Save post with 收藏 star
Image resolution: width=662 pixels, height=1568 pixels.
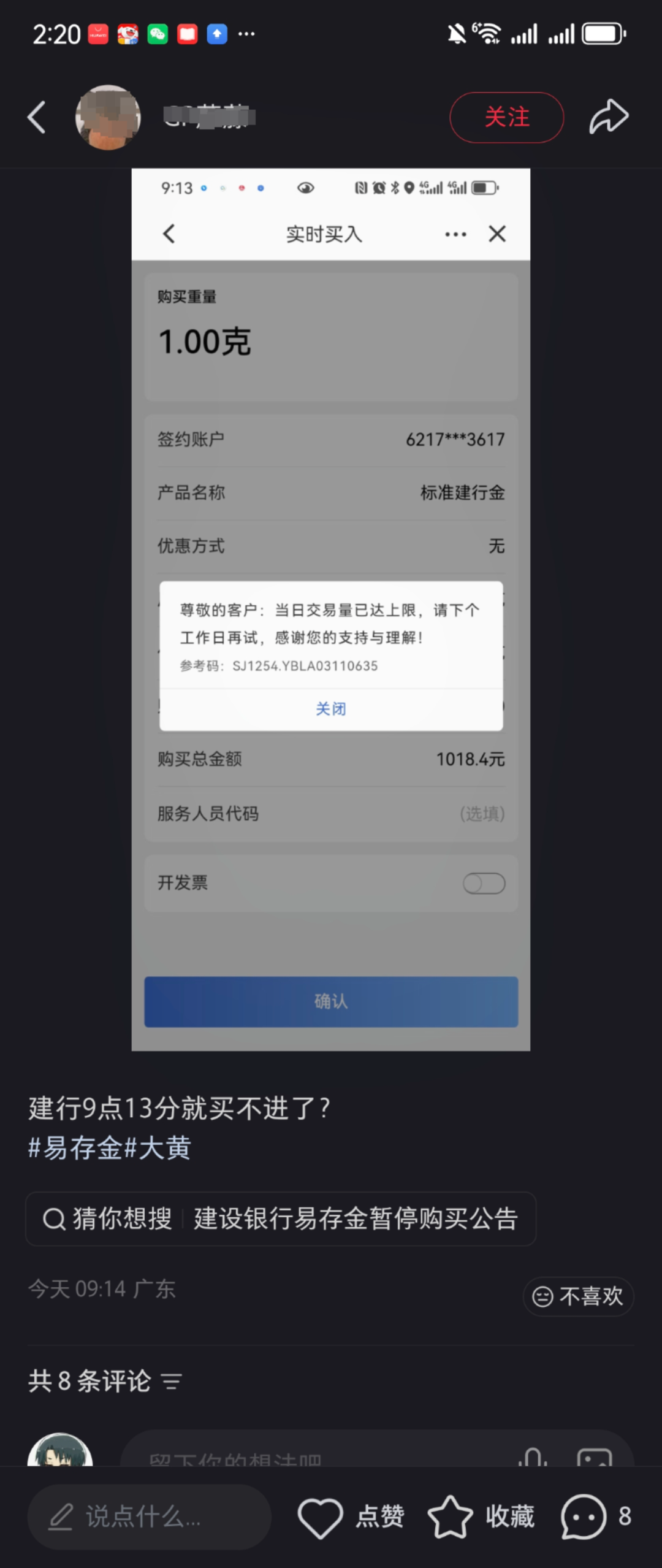(481, 1516)
